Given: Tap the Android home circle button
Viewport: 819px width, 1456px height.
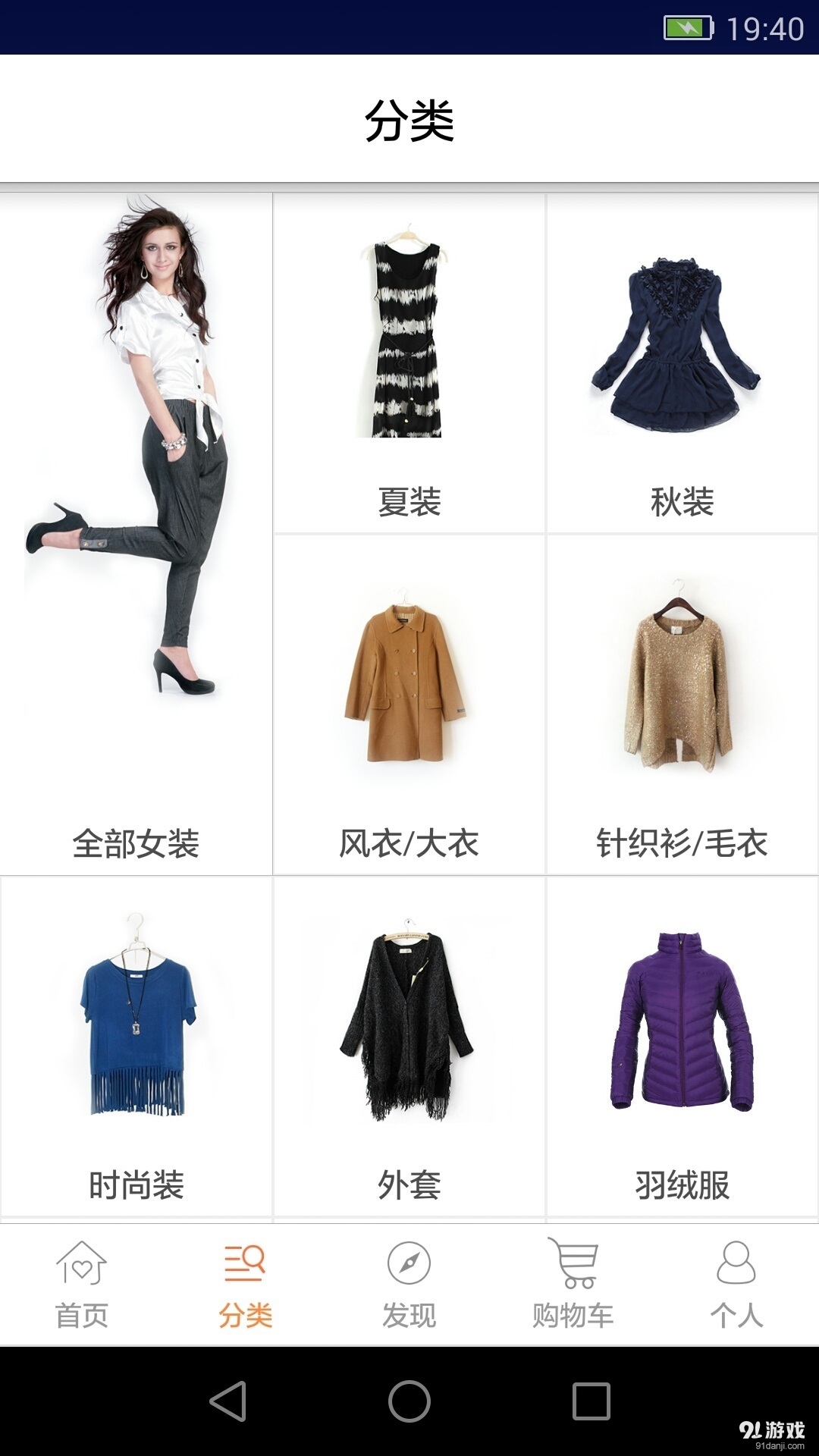Looking at the screenshot, I should coord(408,1399).
